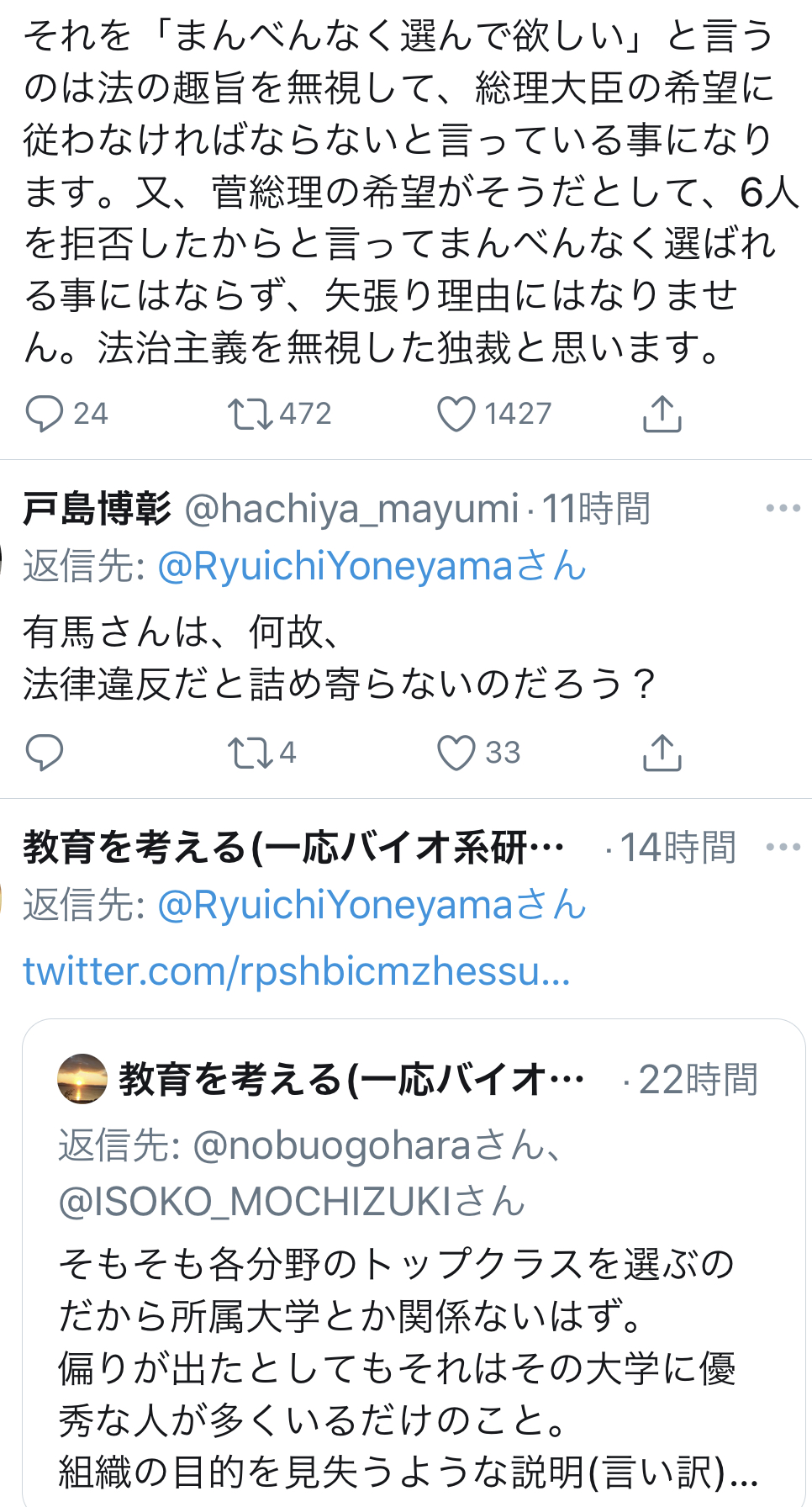
Task: Open overflow menu on the 14時間 tweet
Action: click(783, 847)
